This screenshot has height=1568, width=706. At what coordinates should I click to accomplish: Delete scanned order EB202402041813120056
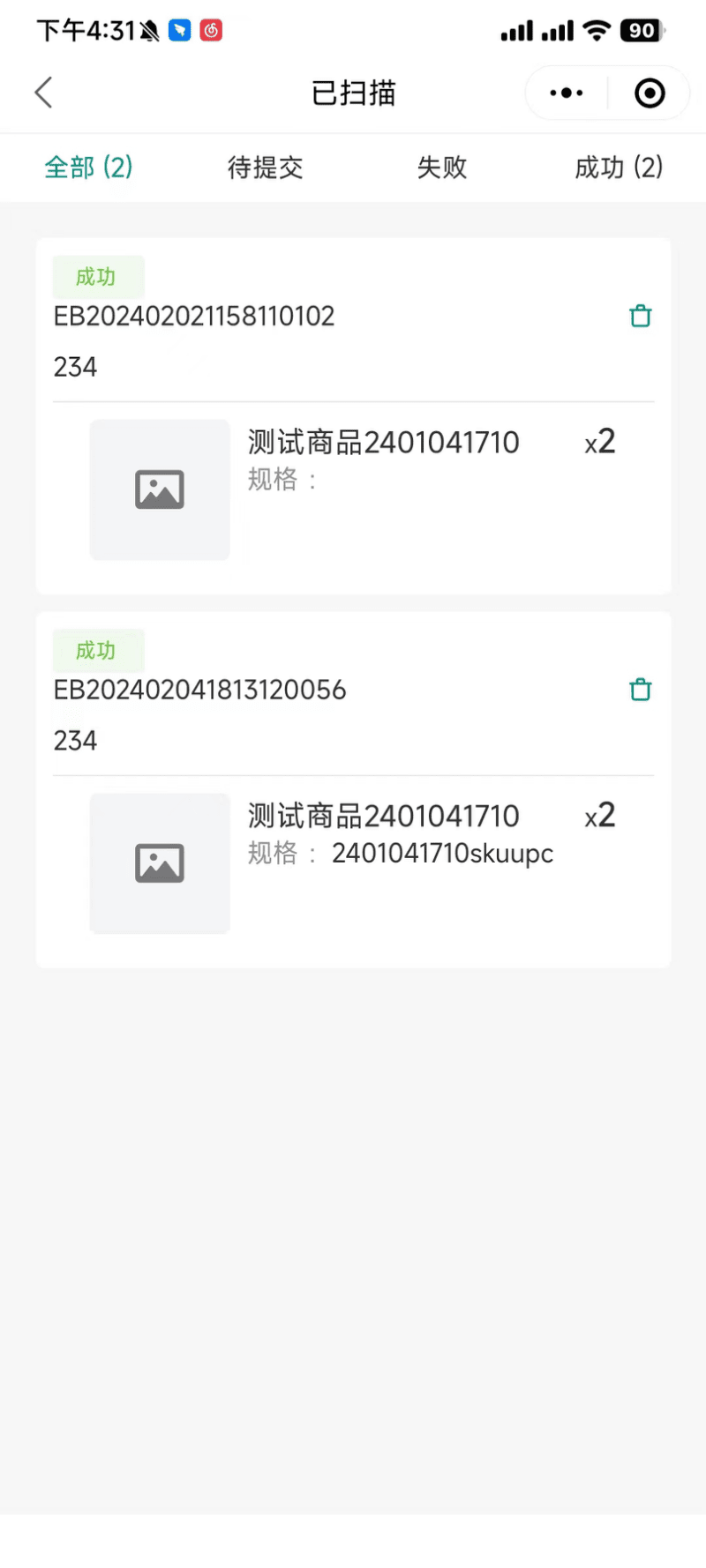pos(641,690)
